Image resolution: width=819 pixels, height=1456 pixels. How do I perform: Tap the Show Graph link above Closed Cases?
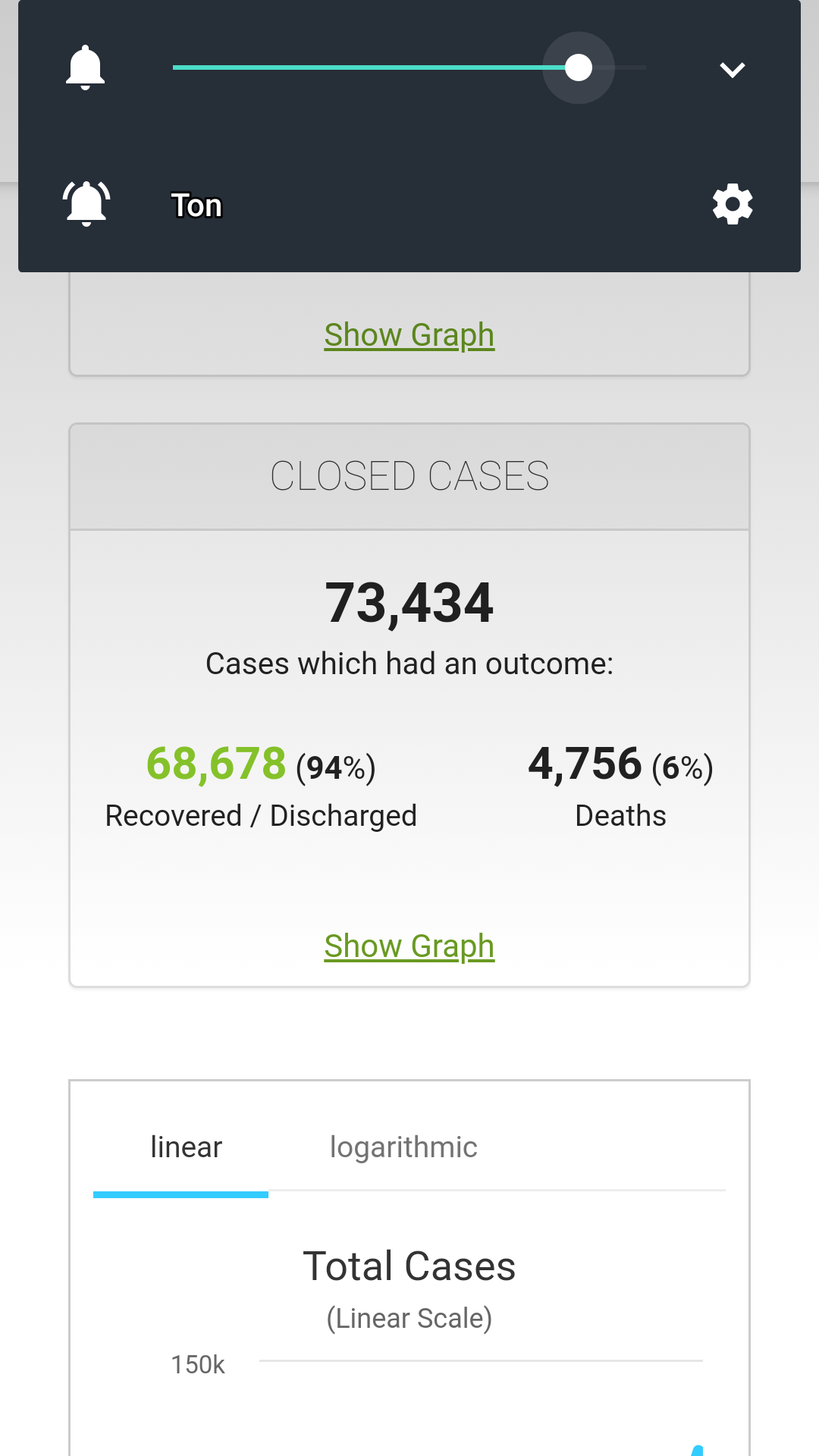click(x=409, y=334)
